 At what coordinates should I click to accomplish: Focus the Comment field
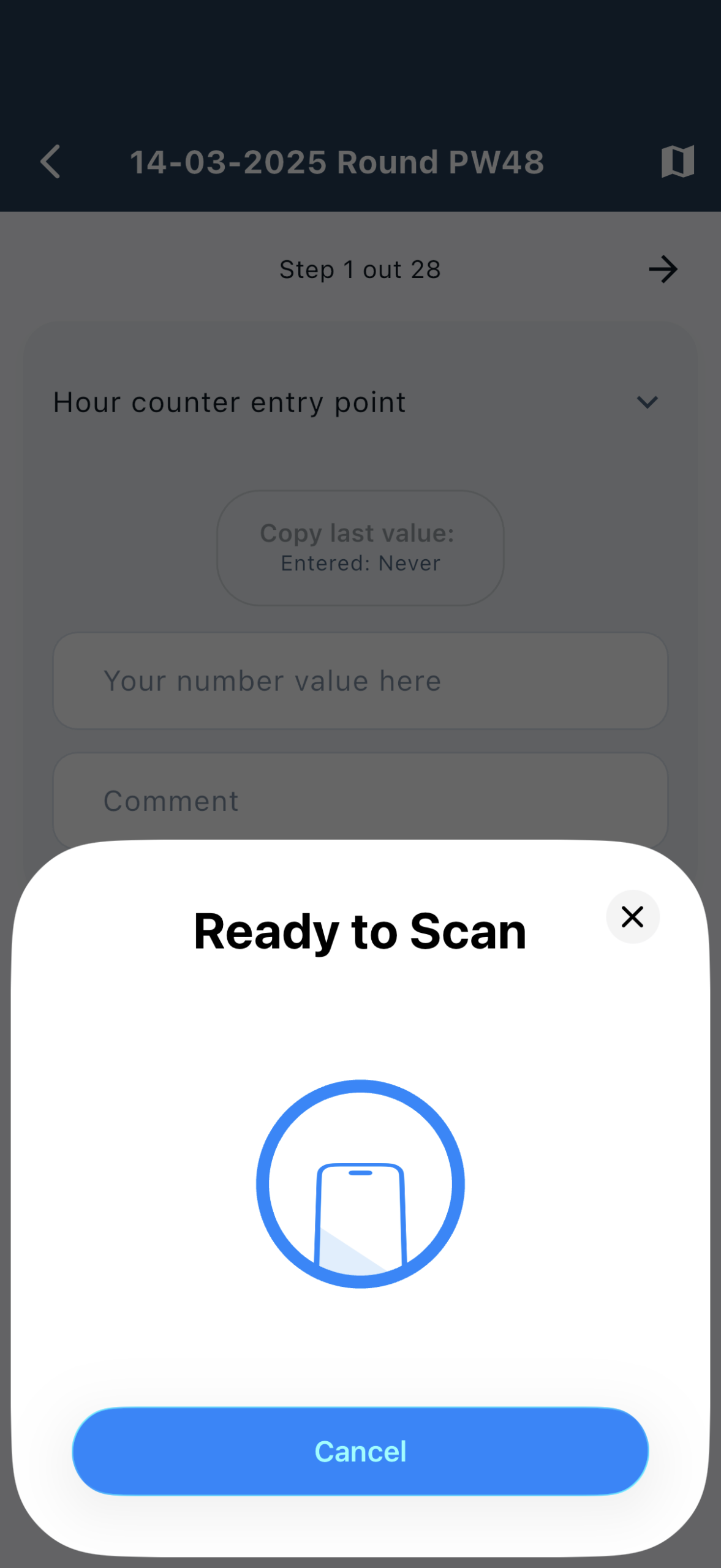click(360, 801)
